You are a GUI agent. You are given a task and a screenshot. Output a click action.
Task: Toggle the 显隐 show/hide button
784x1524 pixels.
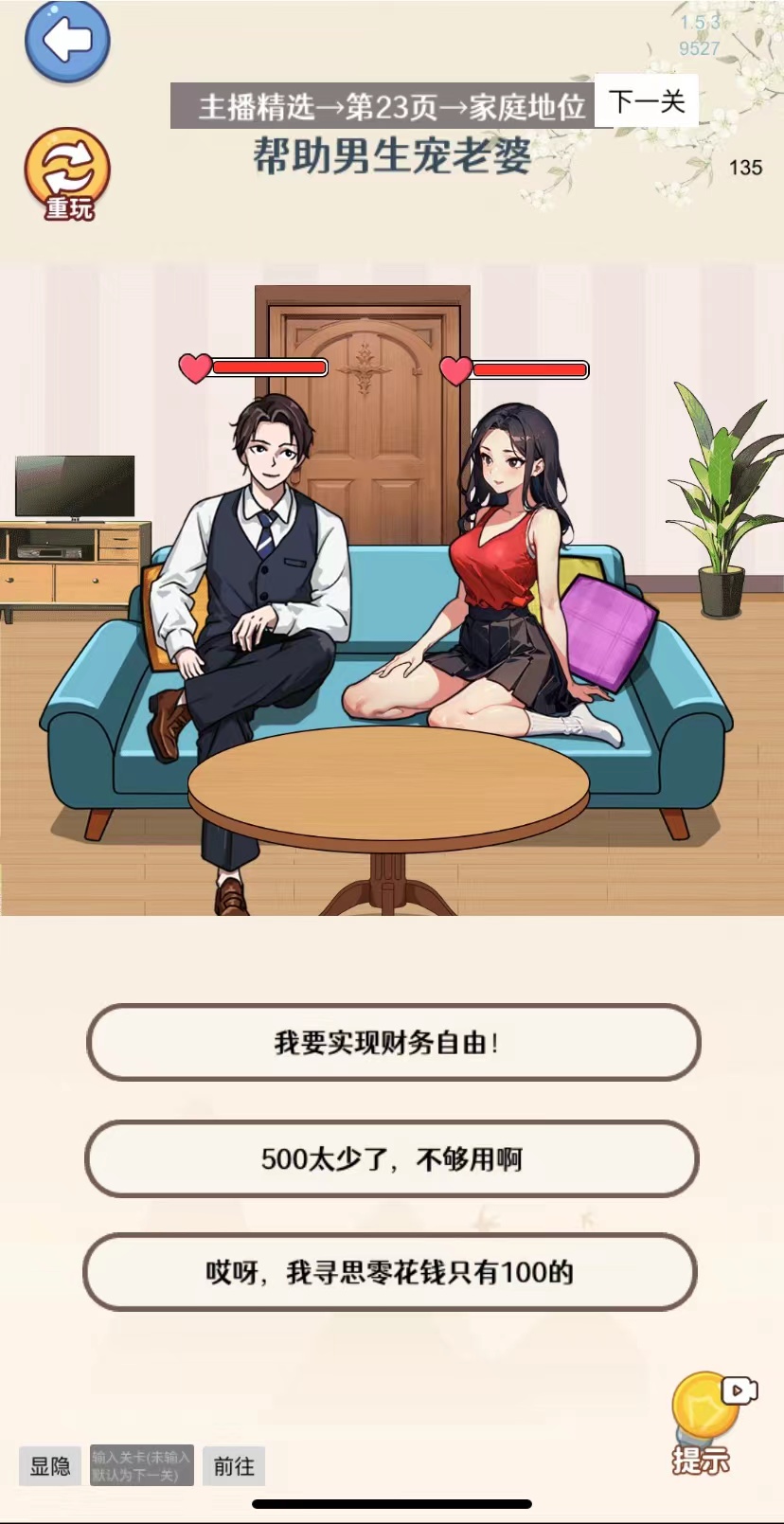click(x=50, y=1466)
